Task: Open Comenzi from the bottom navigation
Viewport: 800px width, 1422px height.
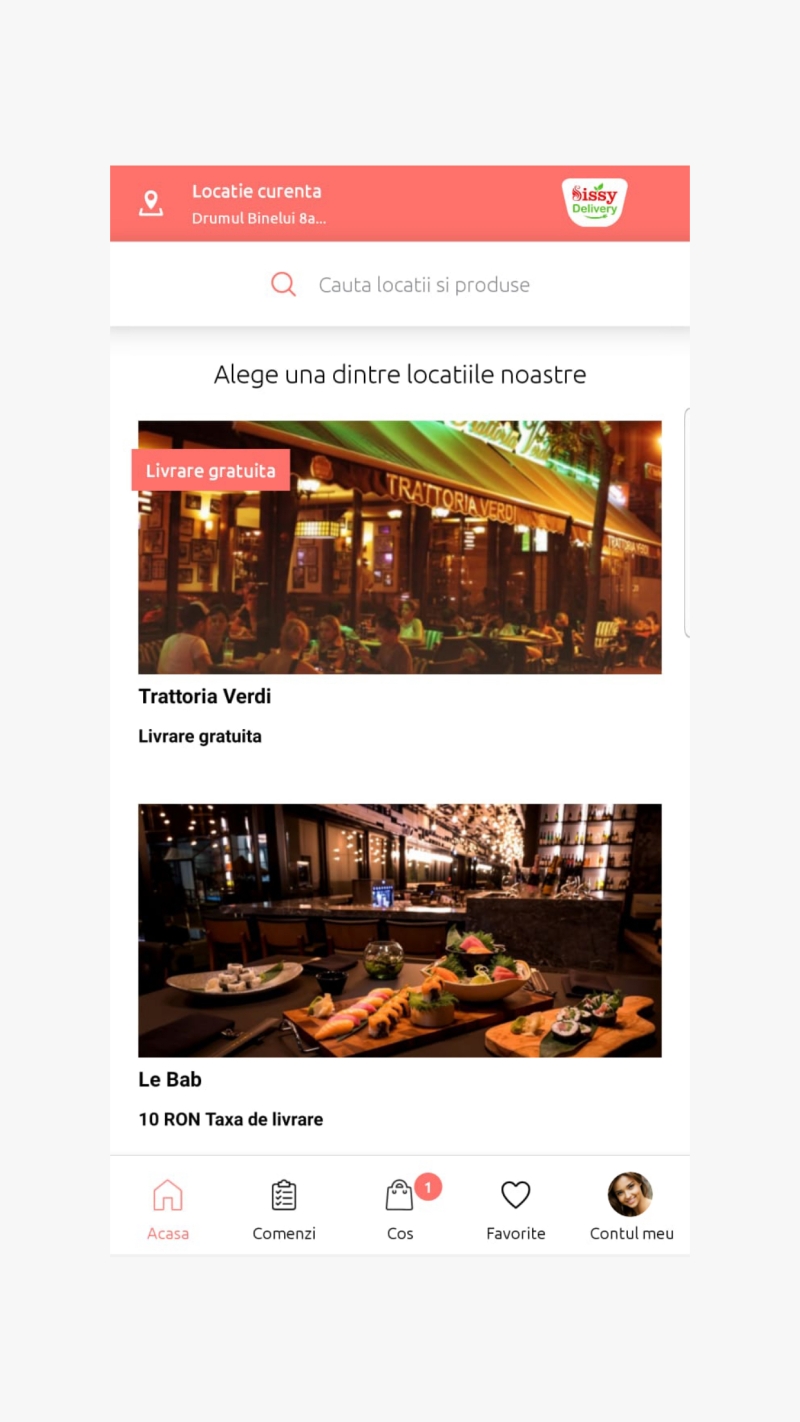Action: 283,1193
